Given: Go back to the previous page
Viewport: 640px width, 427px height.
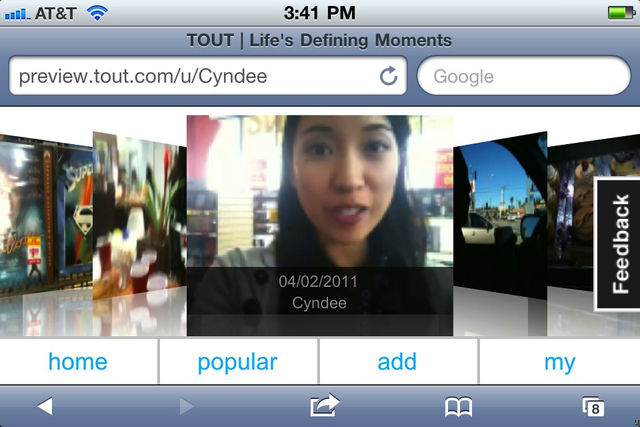Looking at the screenshot, I should tap(44, 406).
